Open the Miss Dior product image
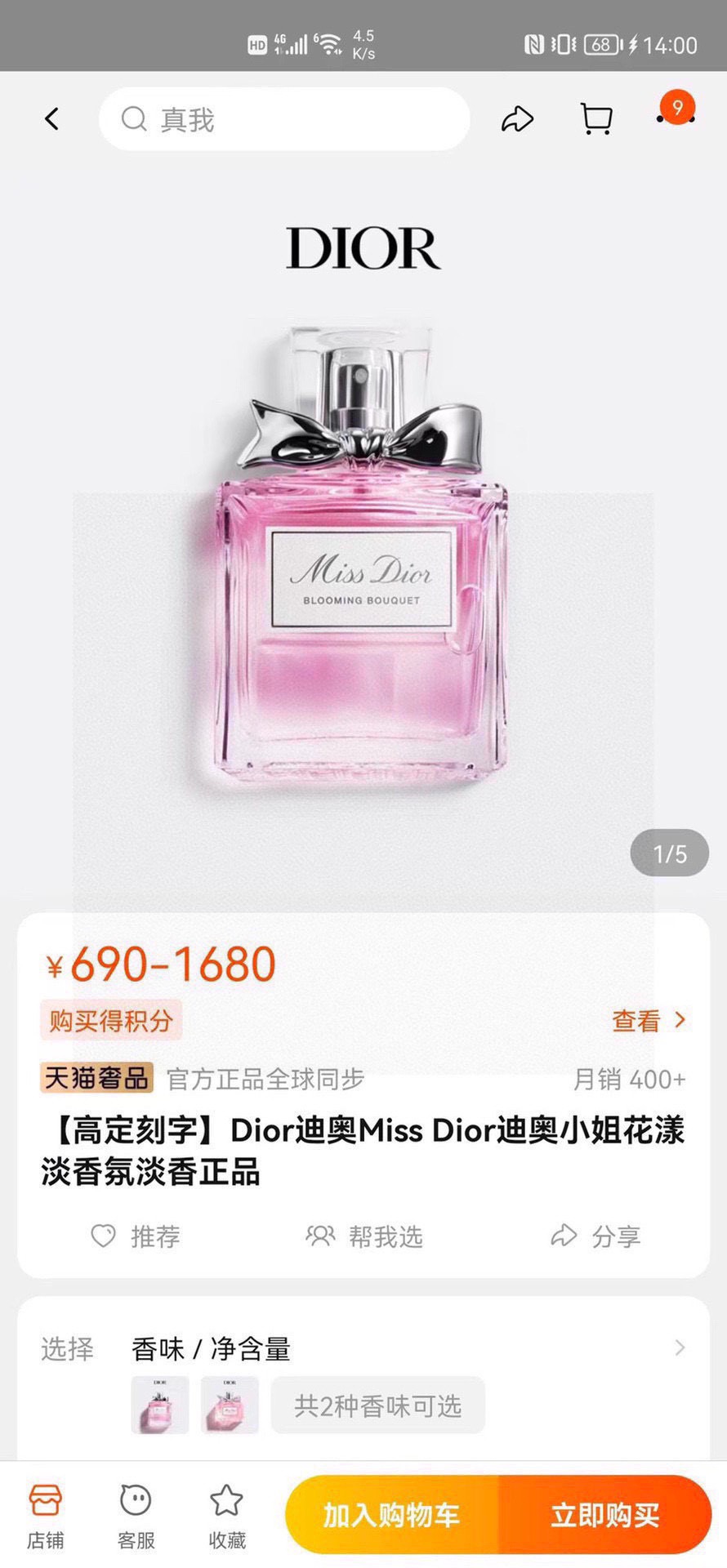The image size is (727, 1568). tap(362, 555)
